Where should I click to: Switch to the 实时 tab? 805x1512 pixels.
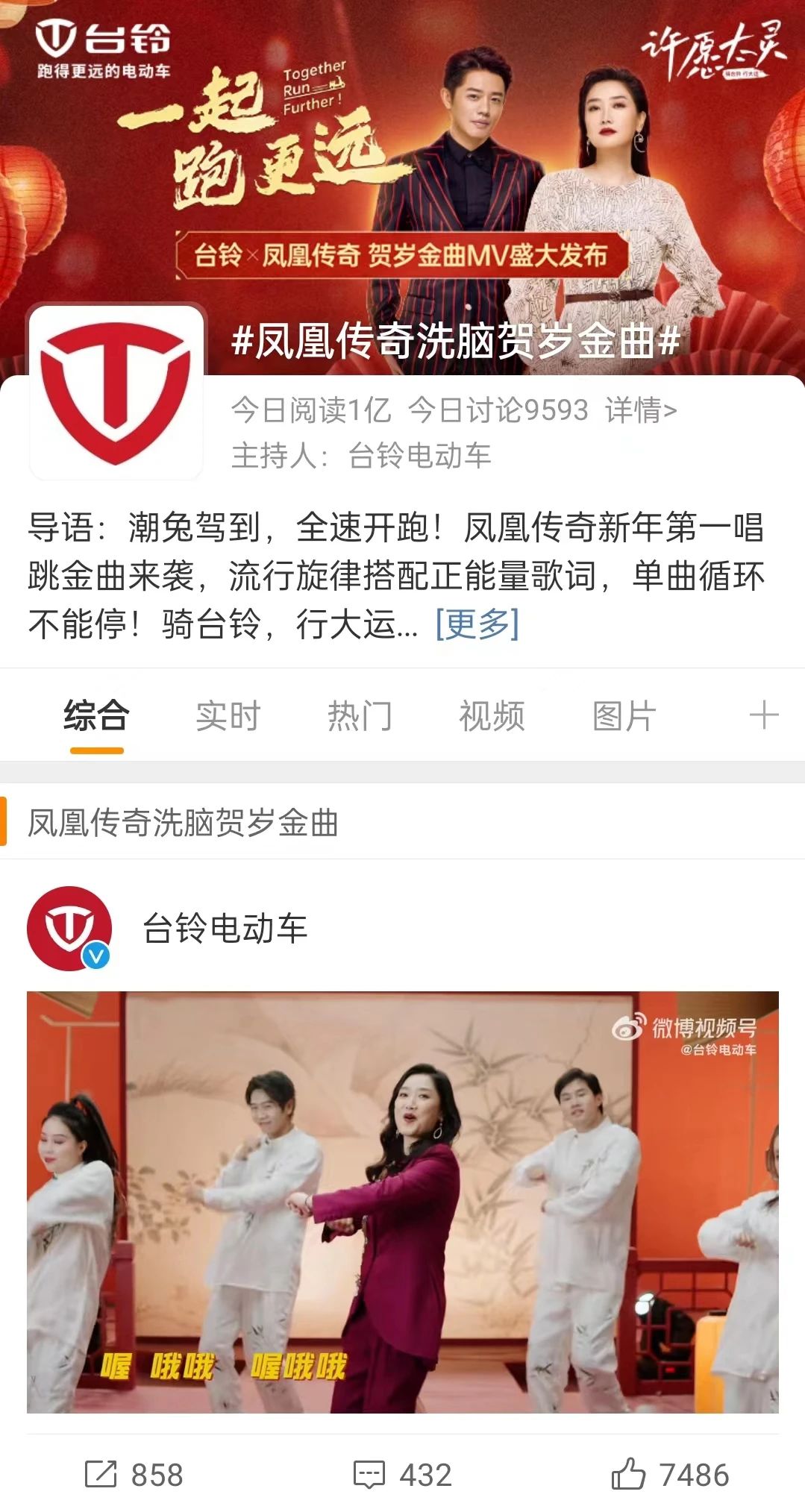pyautogui.click(x=228, y=716)
